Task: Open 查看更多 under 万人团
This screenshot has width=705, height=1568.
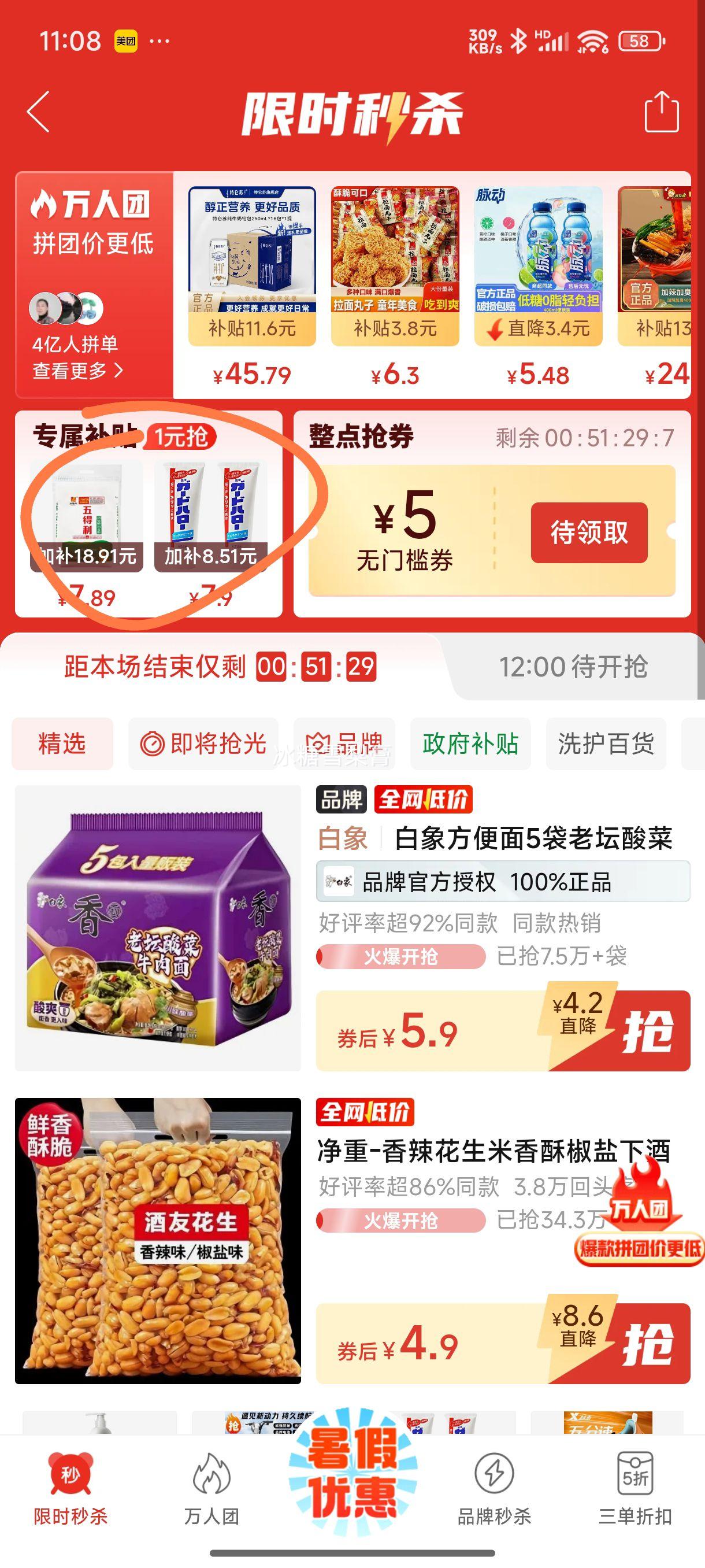Action: (x=78, y=370)
